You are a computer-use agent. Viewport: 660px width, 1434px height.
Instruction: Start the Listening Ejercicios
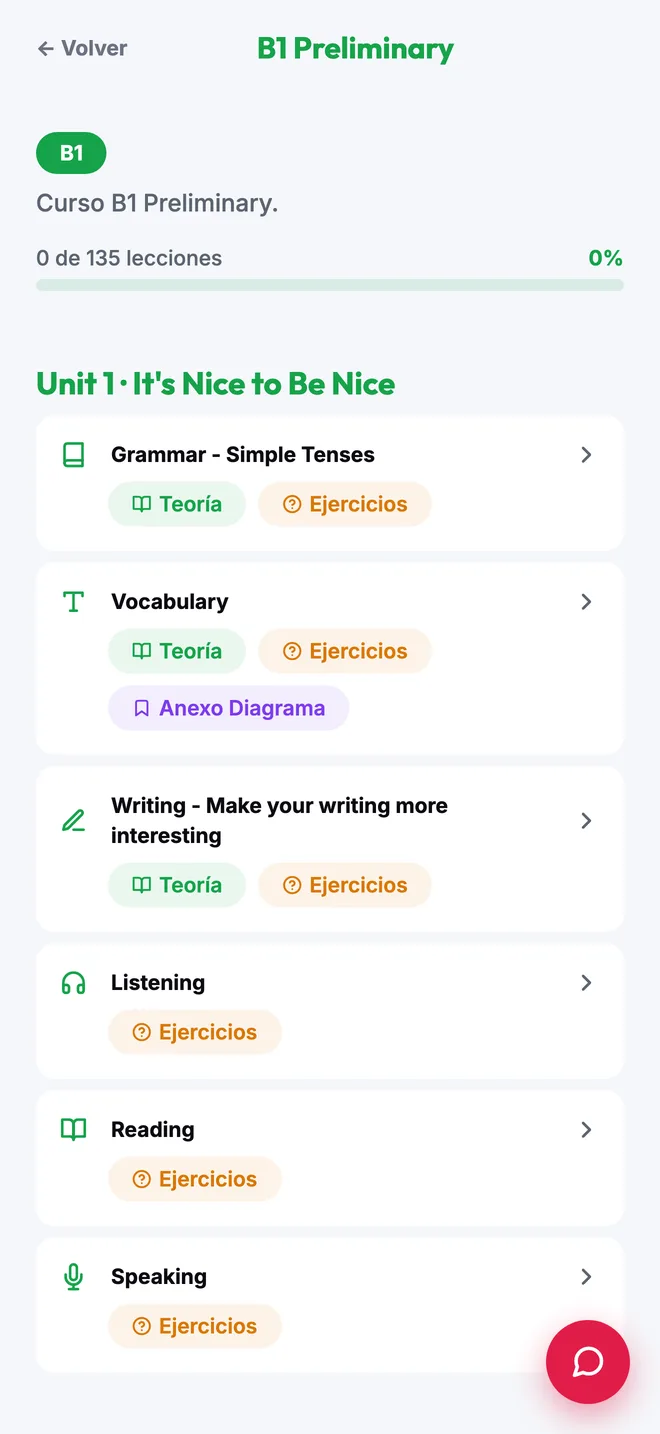(x=195, y=1032)
